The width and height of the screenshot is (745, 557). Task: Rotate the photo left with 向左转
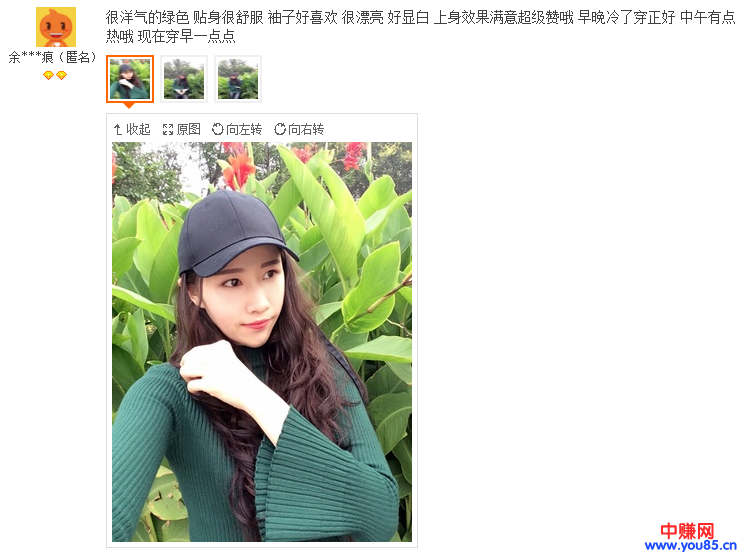(x=237, y=129)
